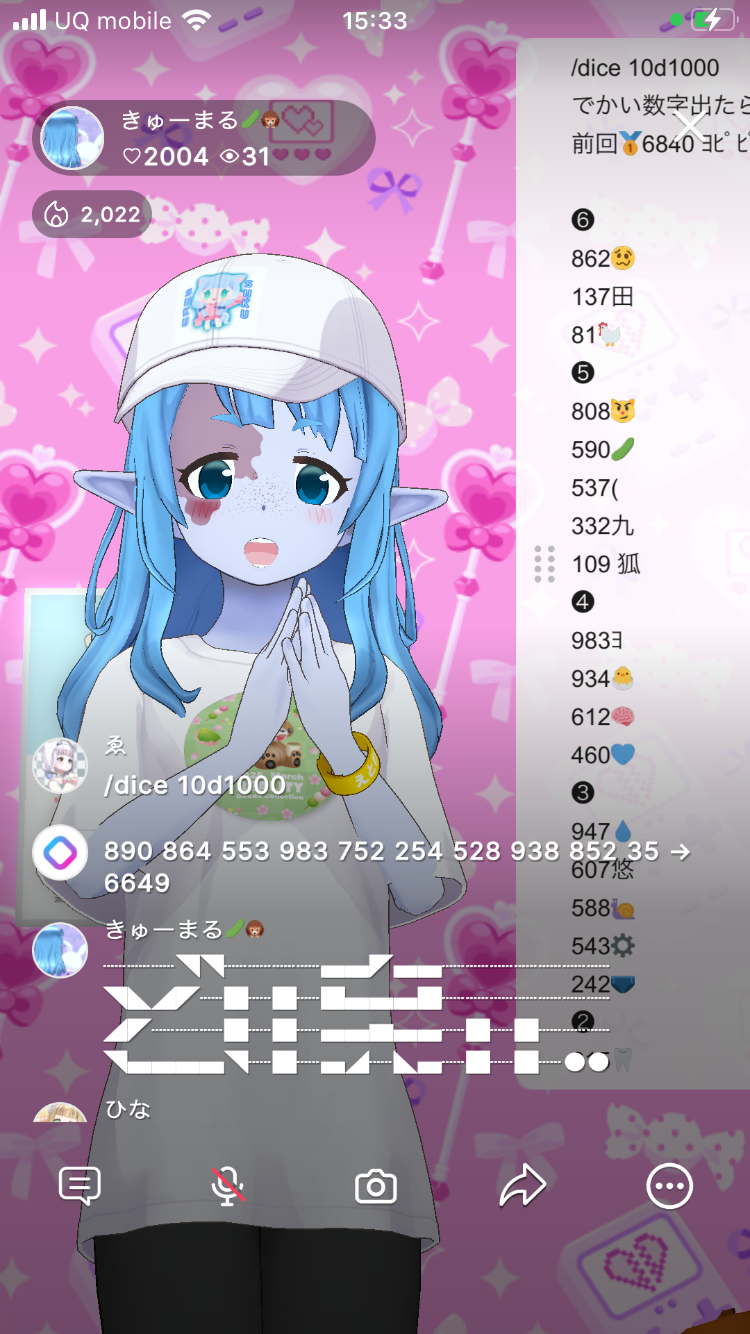Open the 2,022 flame ranking badge
750x1334 pixels.
pyautogui.click(x=92, y=215)
